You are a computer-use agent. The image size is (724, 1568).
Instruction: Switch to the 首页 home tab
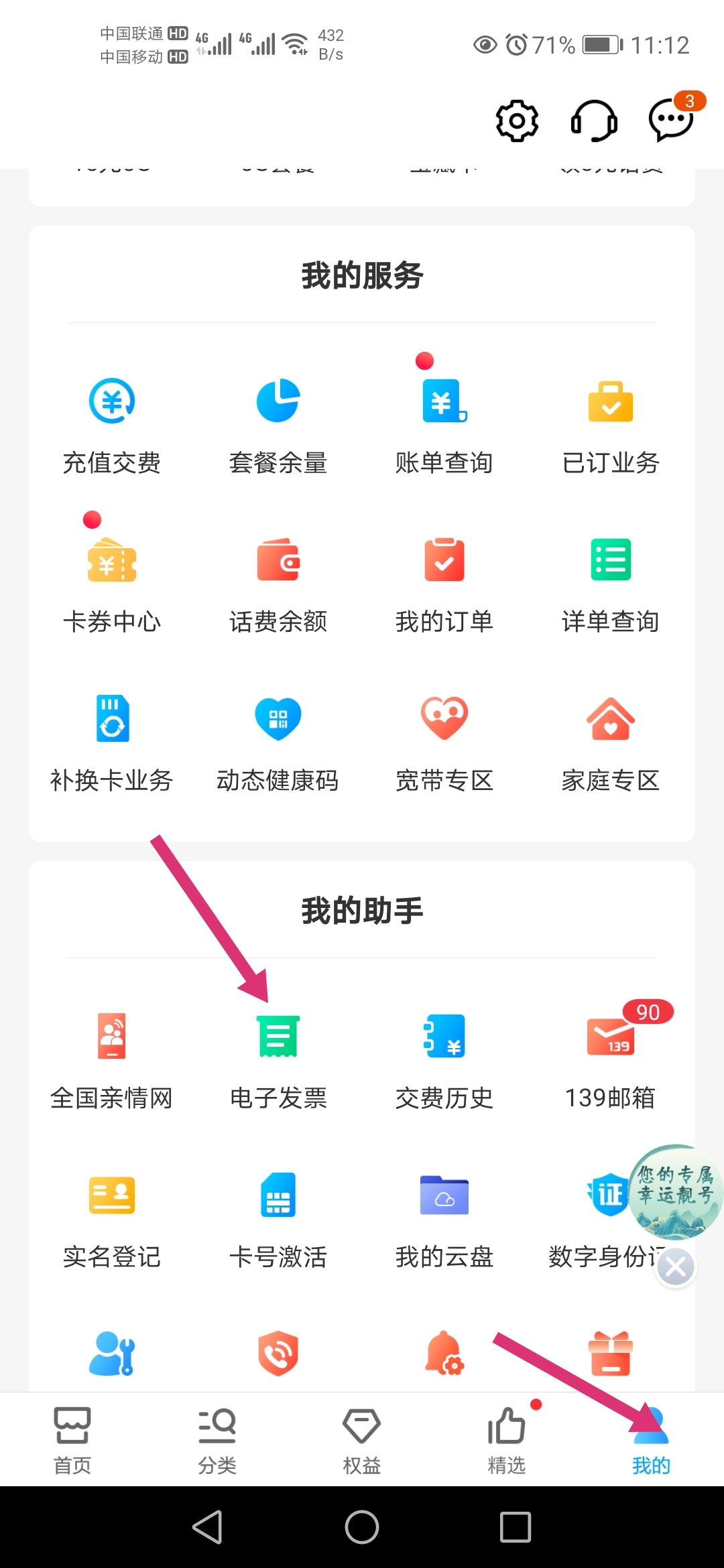[72, 1434]
